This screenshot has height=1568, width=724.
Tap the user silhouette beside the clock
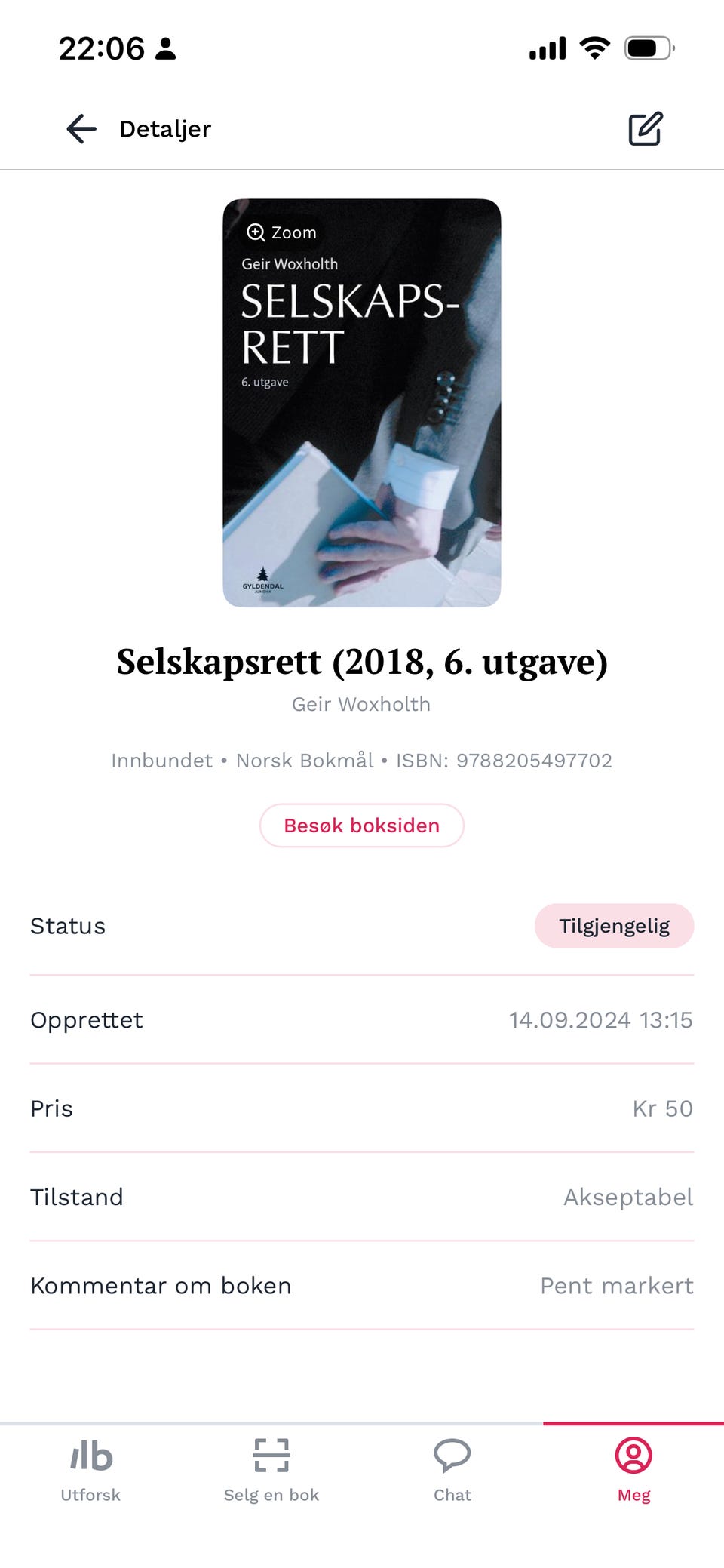click(x=164, y=48)
